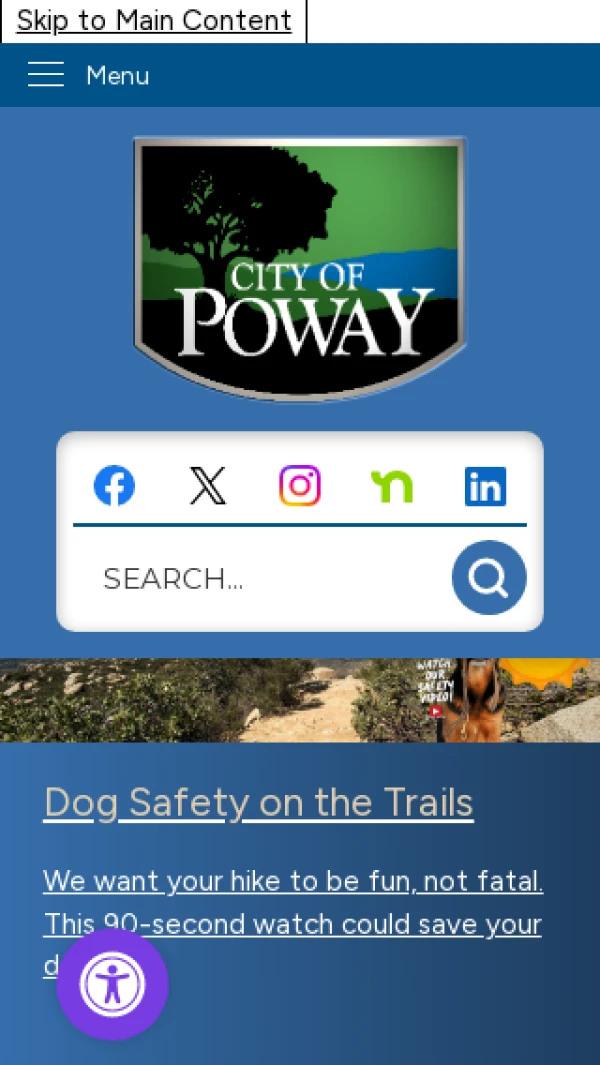Open the trail safety banner image
Image resolution: width=600 pixels, height=1065 pixels.
[300, 700]
